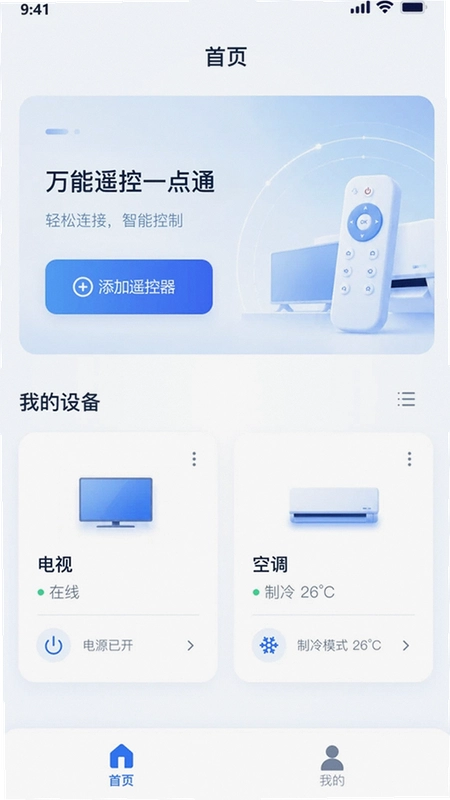450x800 pixels.
Task: Expand the 制冷模式 26°C row chevron
Action: pos(406,646)
